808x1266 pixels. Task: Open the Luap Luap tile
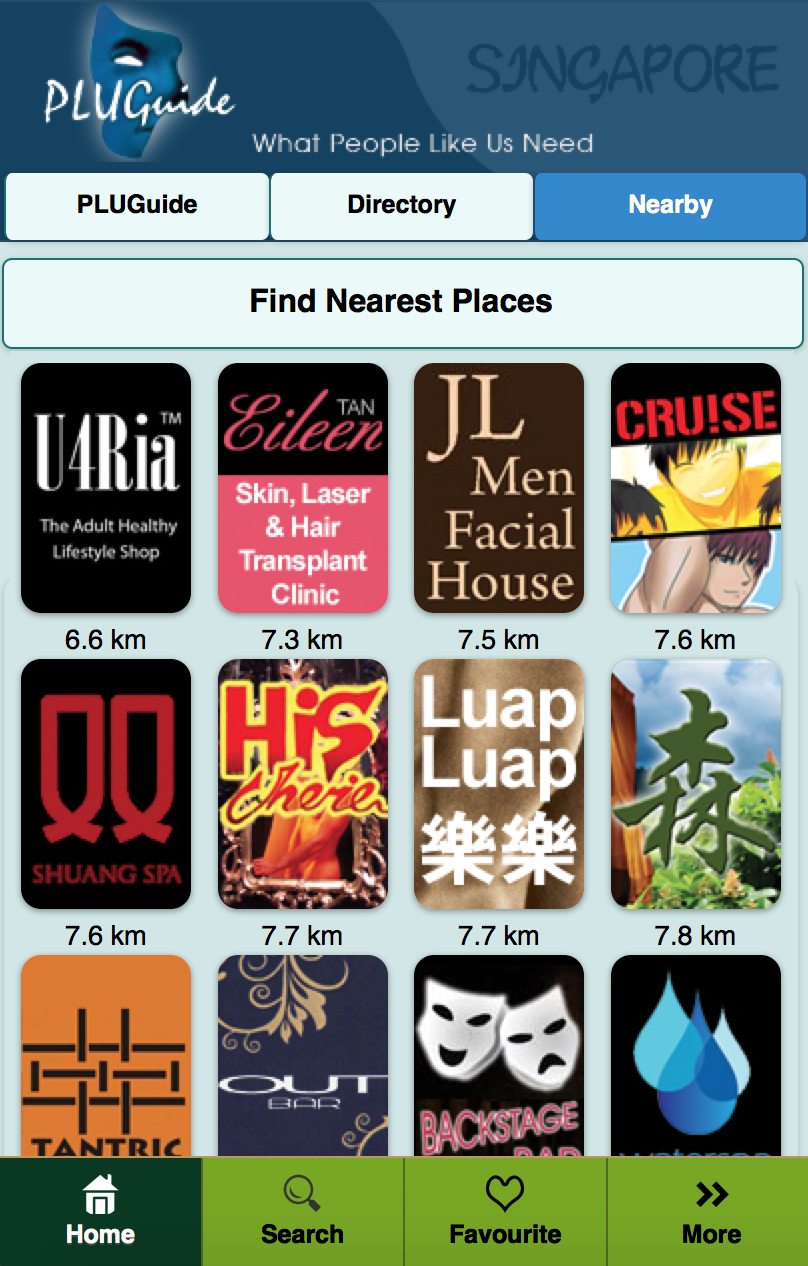click(499, 784)
